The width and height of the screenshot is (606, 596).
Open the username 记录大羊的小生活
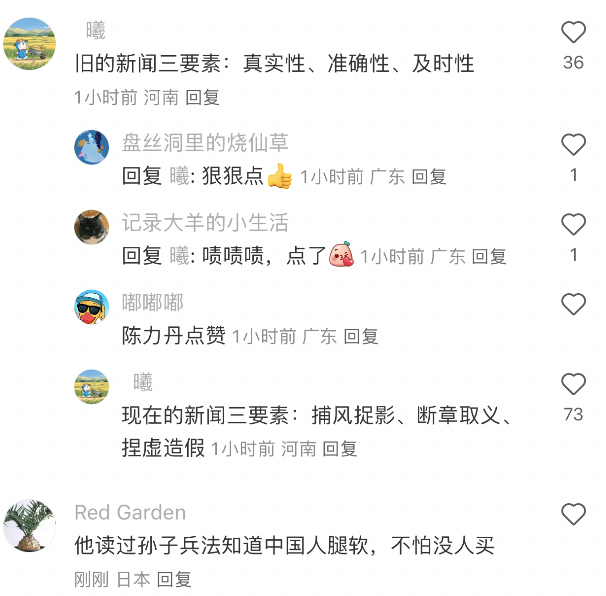click(205, 222)
